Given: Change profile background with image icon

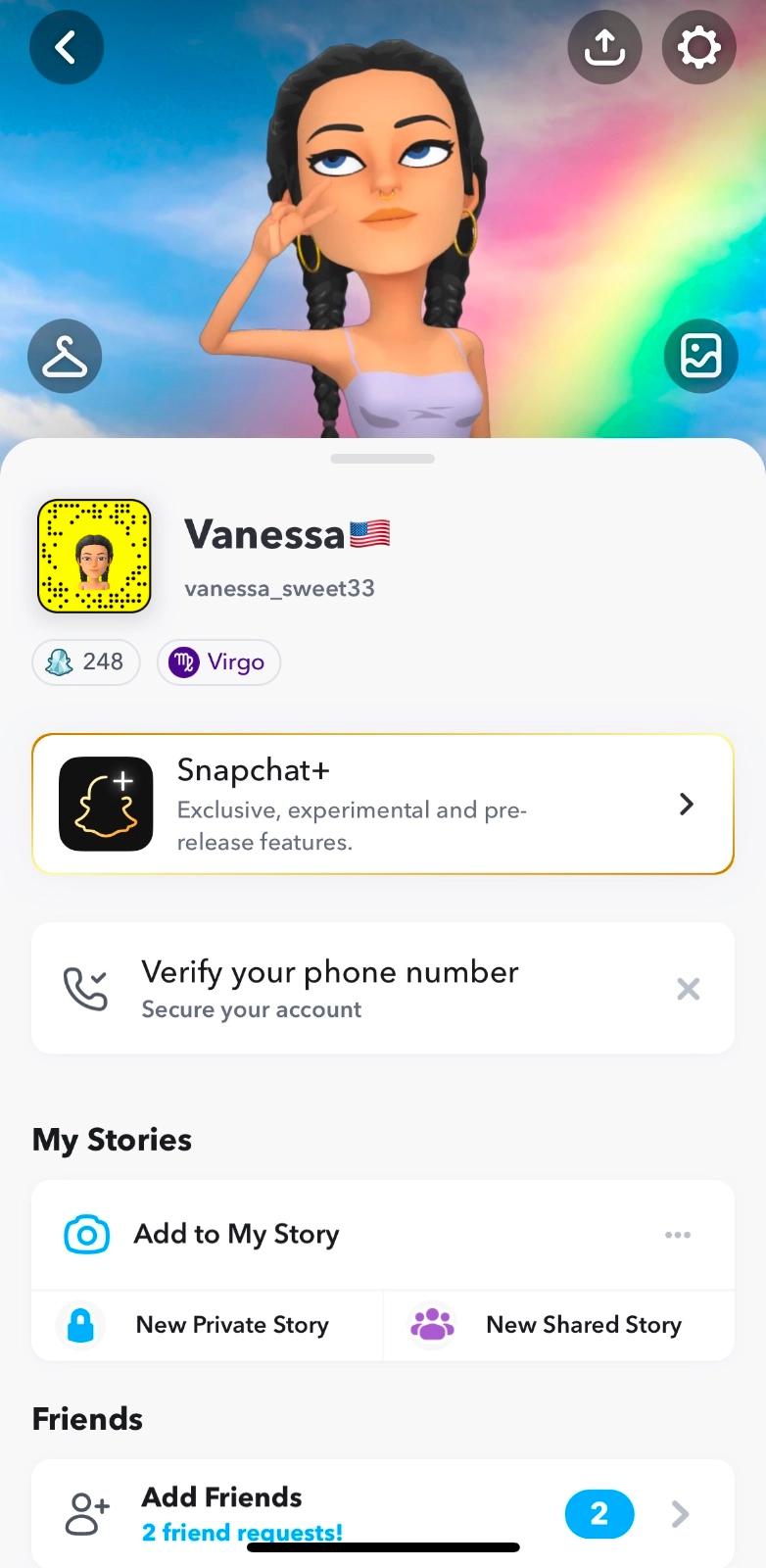Looking at the screenshot, I should pyautogui.click(x=700, y=356).
